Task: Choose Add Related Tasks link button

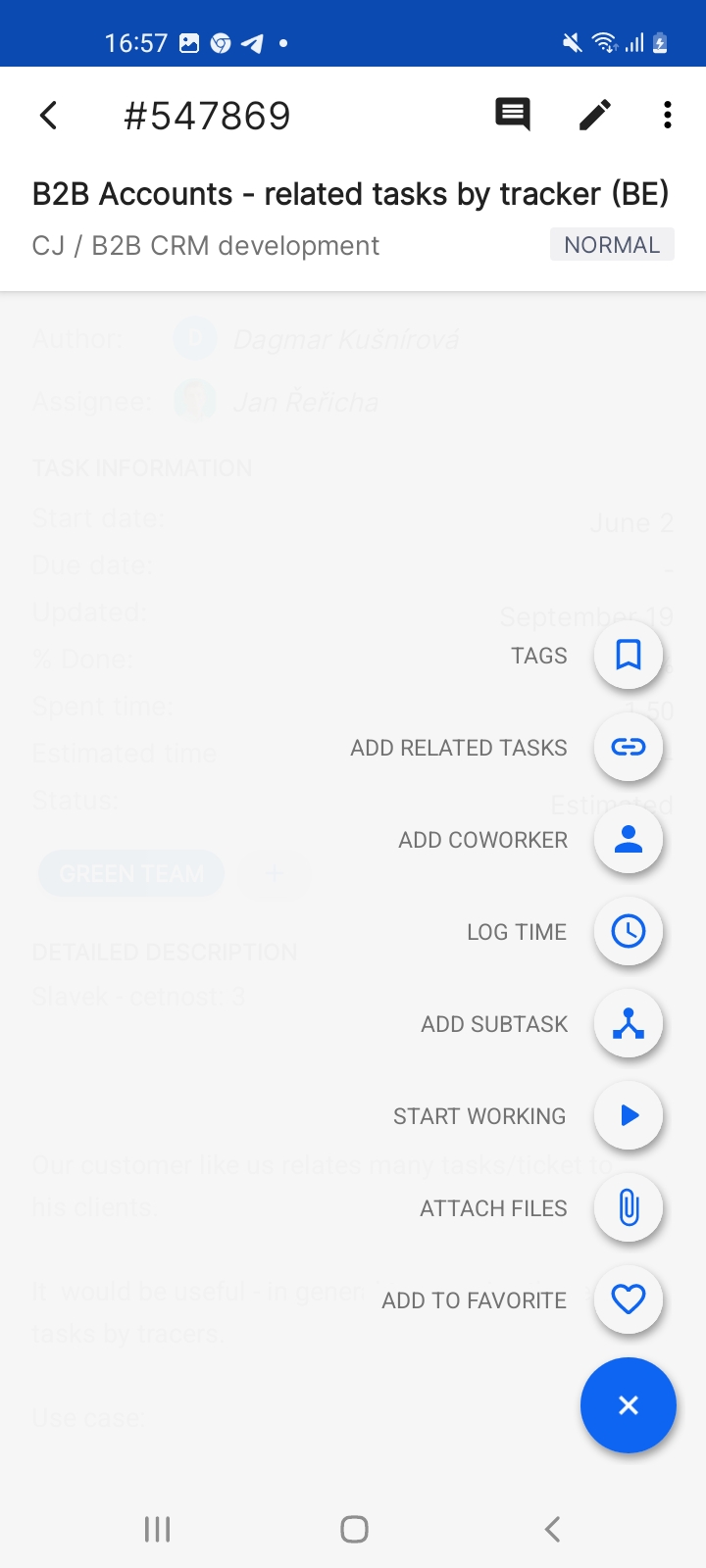Action: (629, 747)
